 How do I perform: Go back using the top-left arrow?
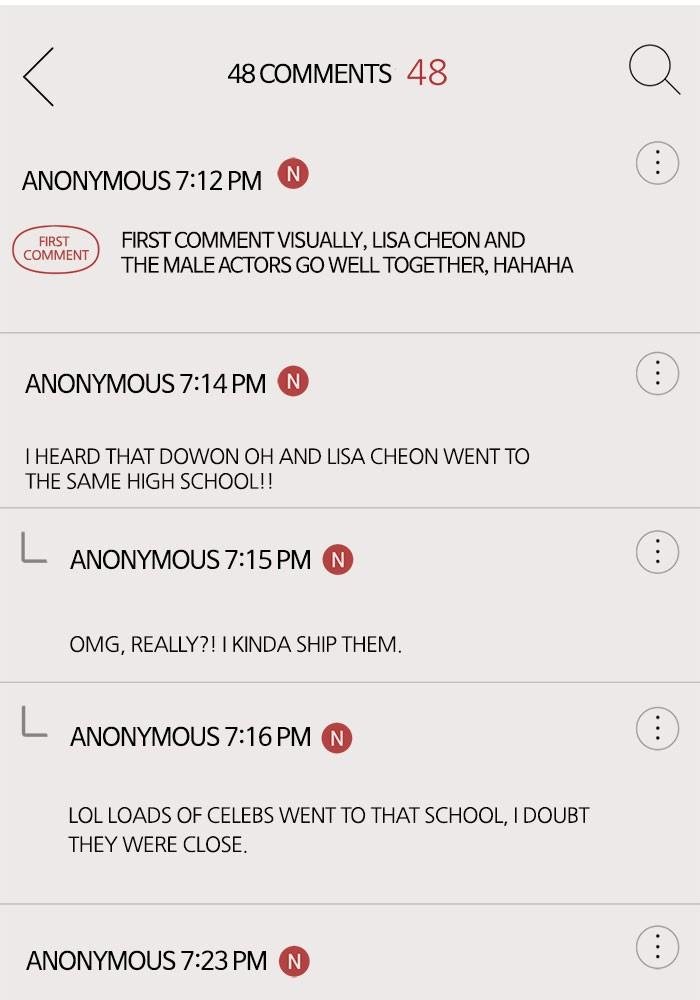[x=38, y=76]
